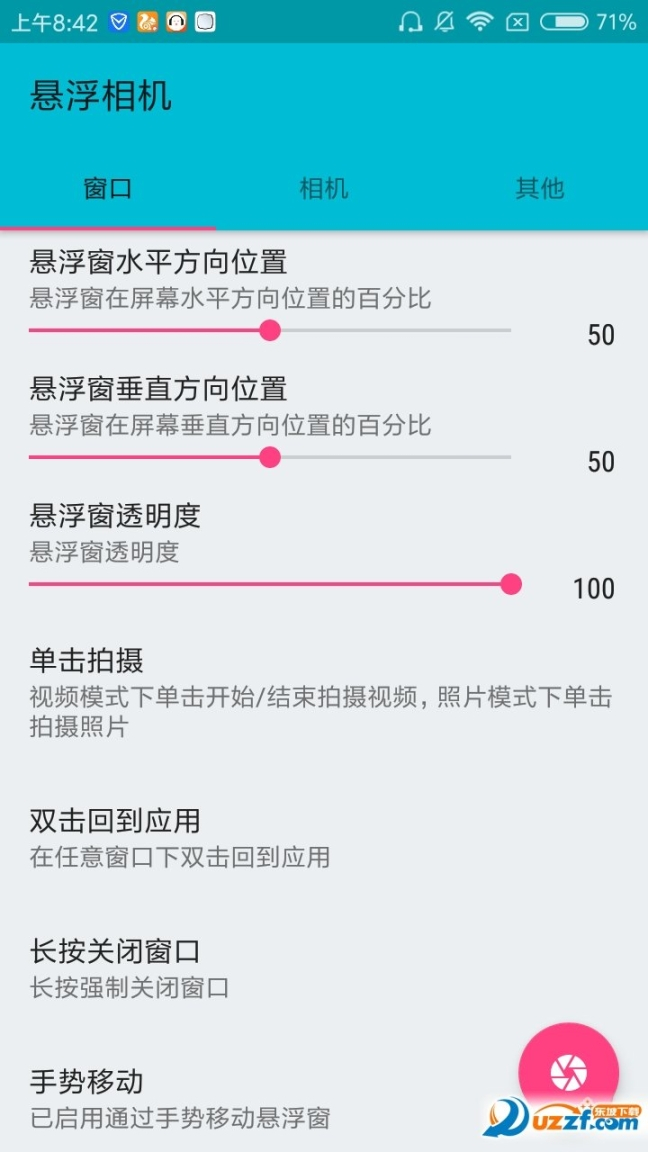The width and height of the screenshot is (648, 1152).
Task: Open the 单击拍摄 setting
Action: coord(320,692)
